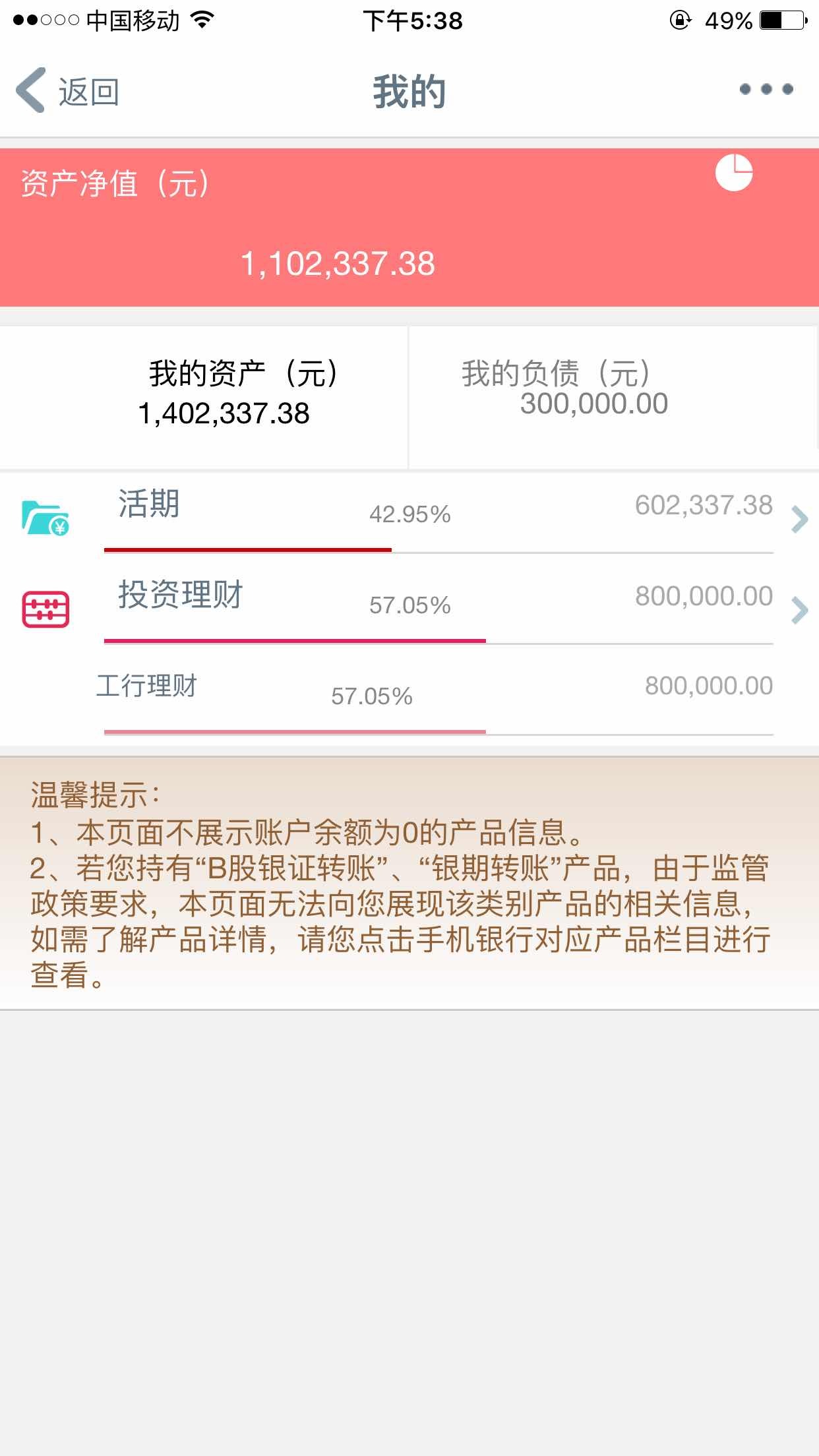This screenshot has height=1456, width=819.
Task: Tap the battery indicator icon
Action: [x=781, y=20]
